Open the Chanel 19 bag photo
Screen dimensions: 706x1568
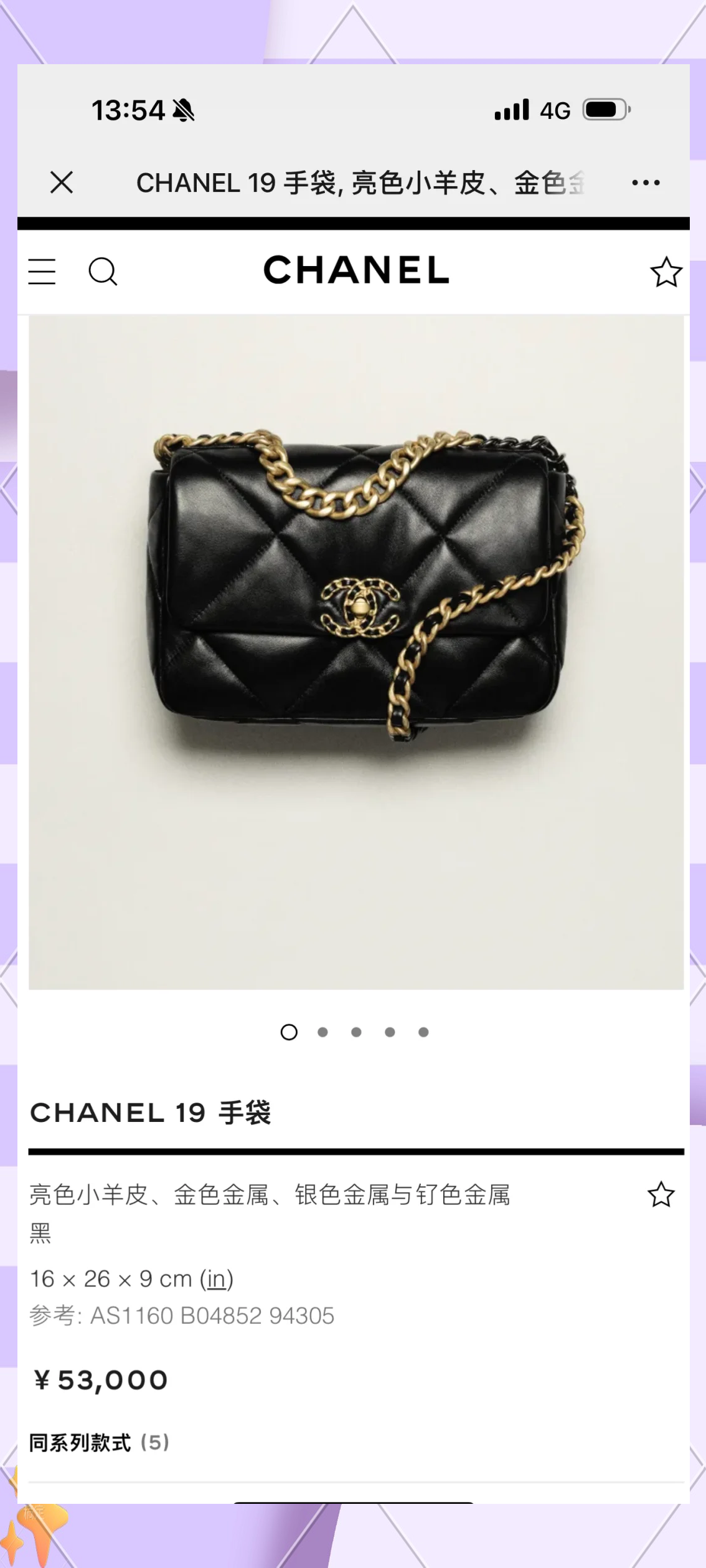click(x=356, y=652)
